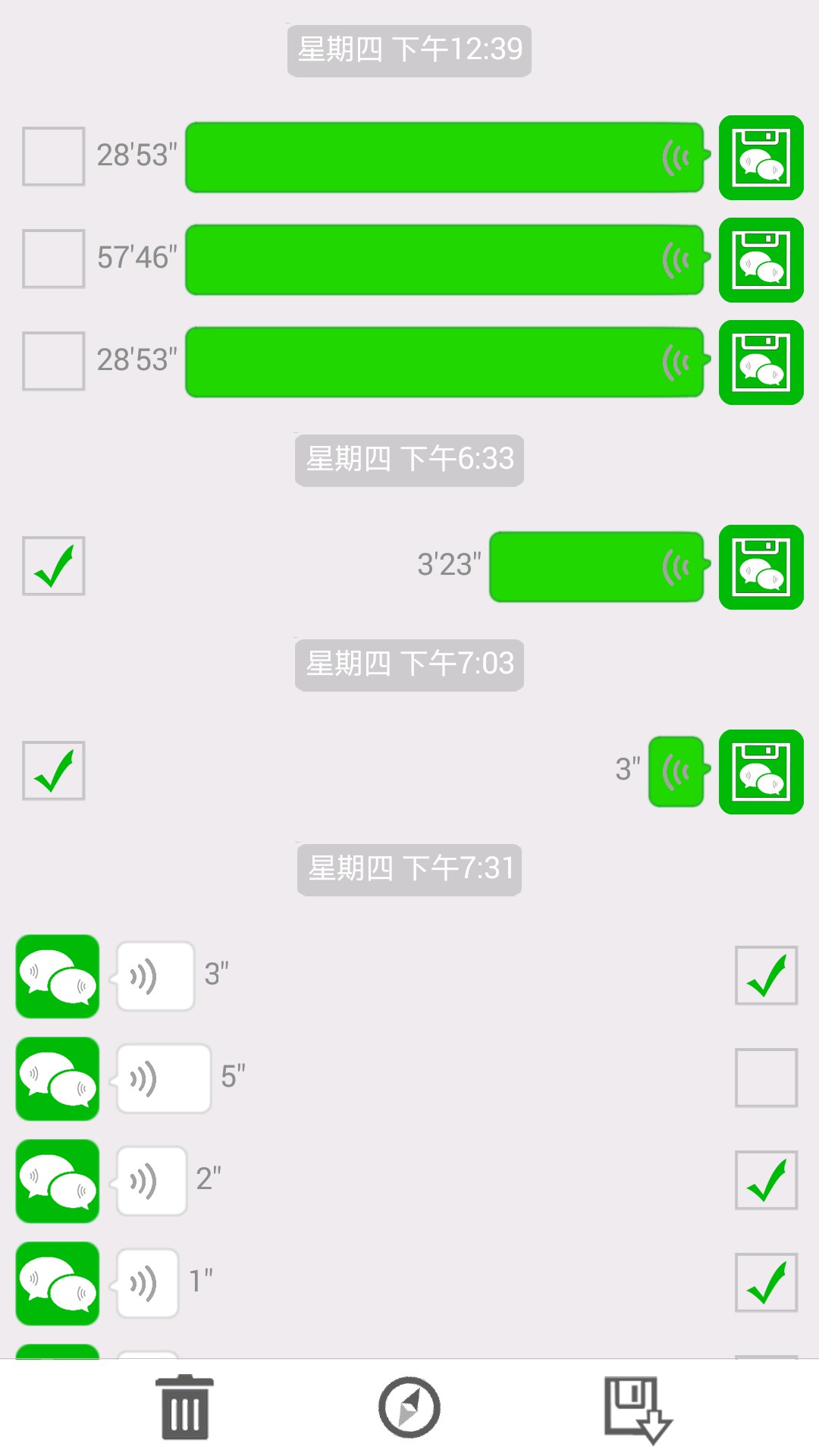
Task: Save the 3'23" voice message with its disk icon
Action: 761,567
